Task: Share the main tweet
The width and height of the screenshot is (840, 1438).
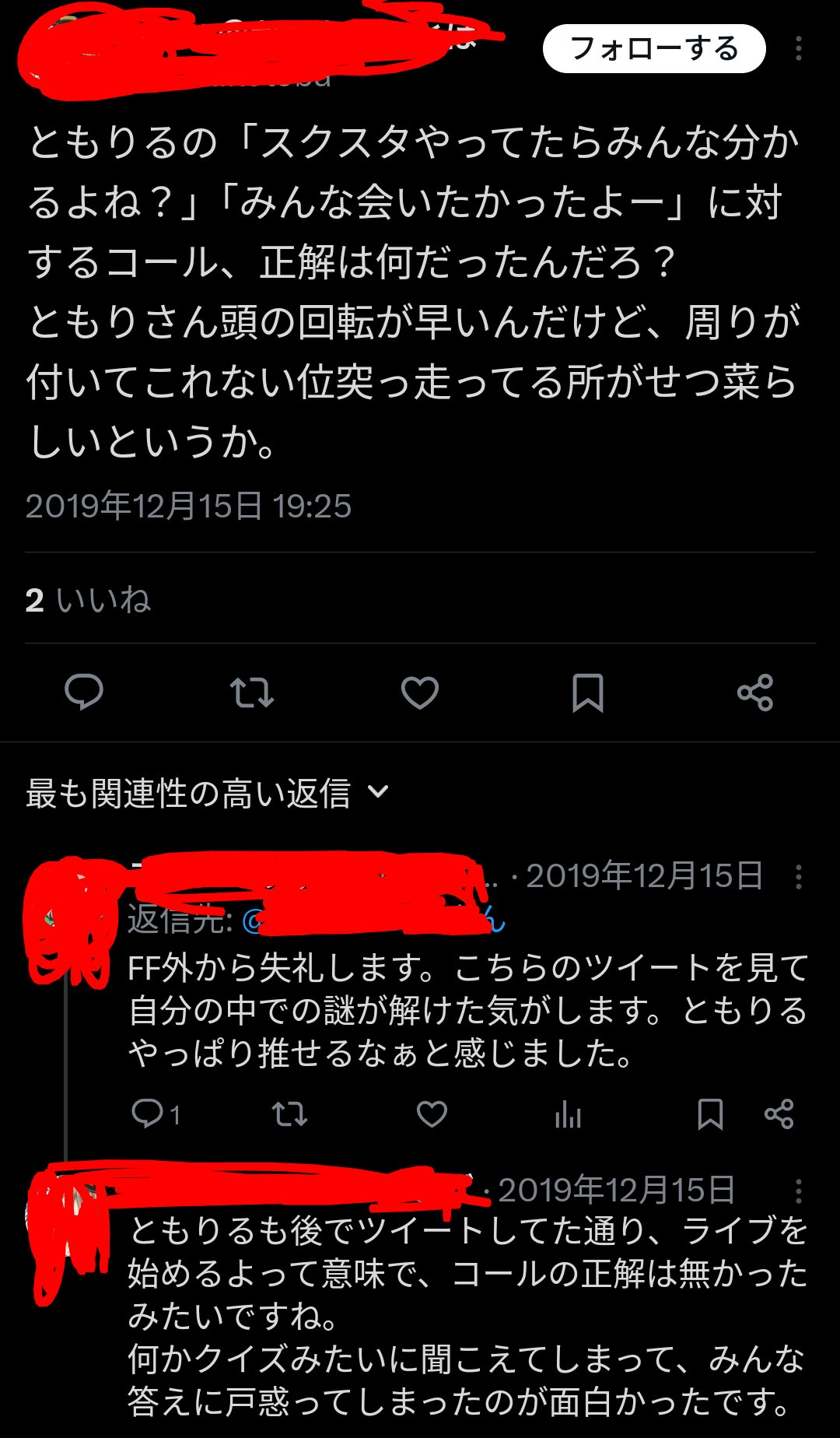Action: [755, 692]
